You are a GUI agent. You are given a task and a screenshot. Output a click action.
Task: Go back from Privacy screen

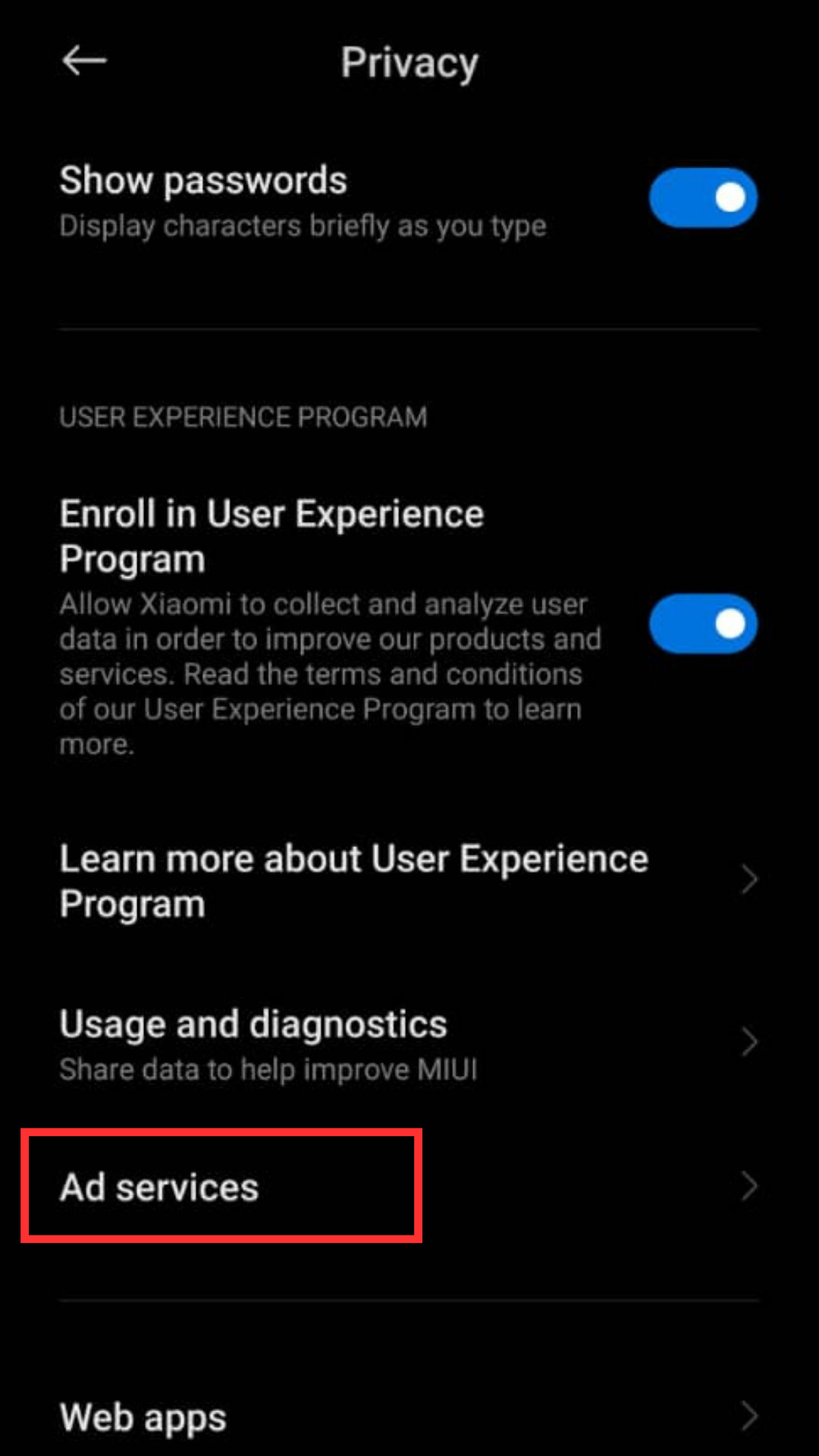coord(83,61)
